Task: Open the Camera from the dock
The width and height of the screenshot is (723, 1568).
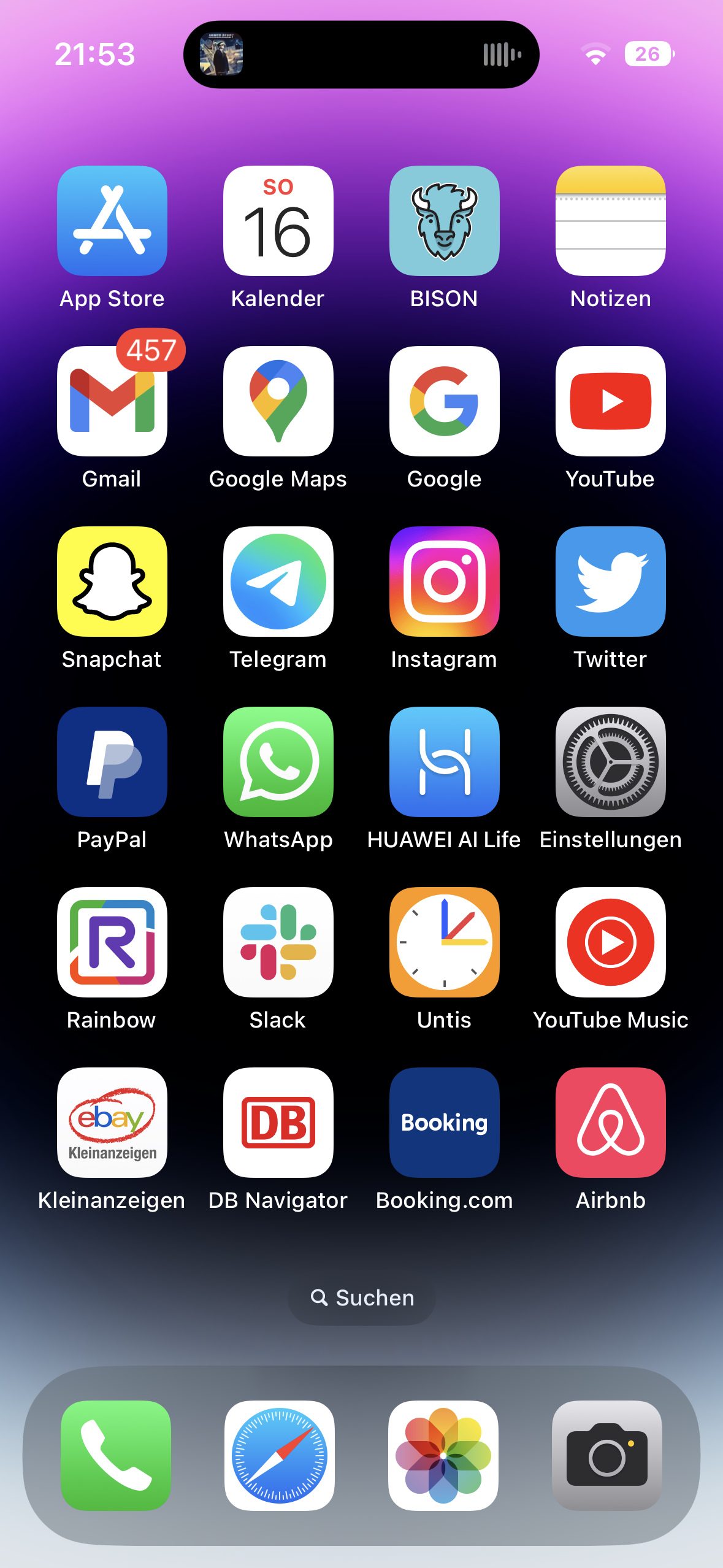Action: coord(607,1455)
